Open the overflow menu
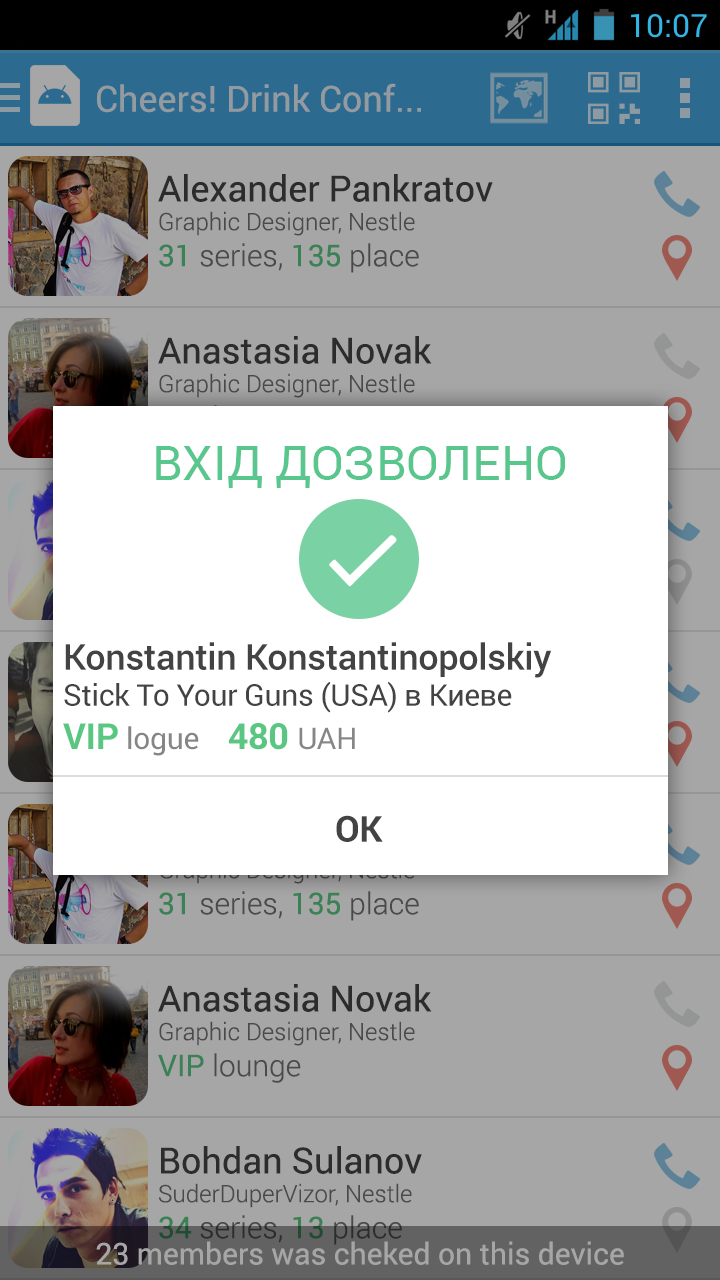This screenshot has width=720, height=1280. coord(685,99)
